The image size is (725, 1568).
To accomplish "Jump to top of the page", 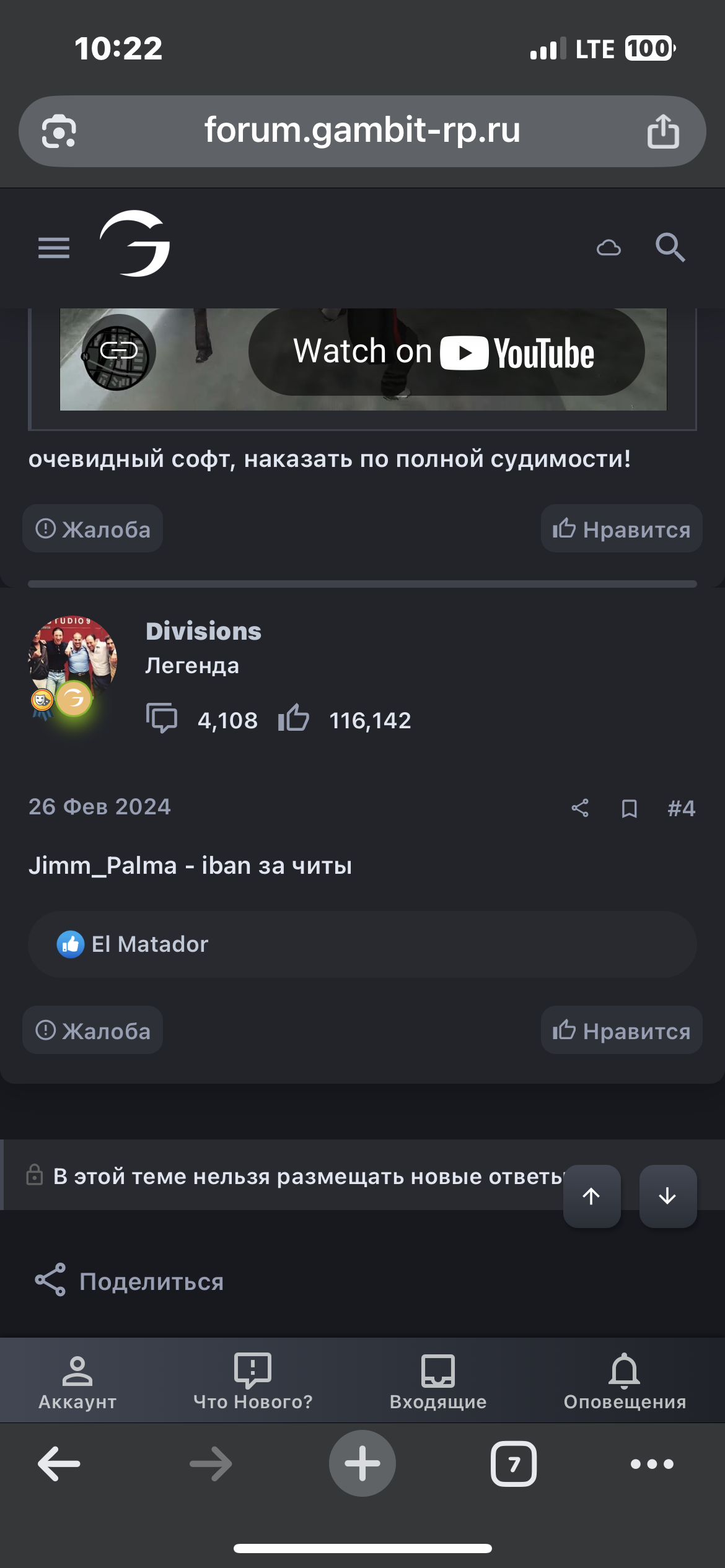I will 592,1196.
